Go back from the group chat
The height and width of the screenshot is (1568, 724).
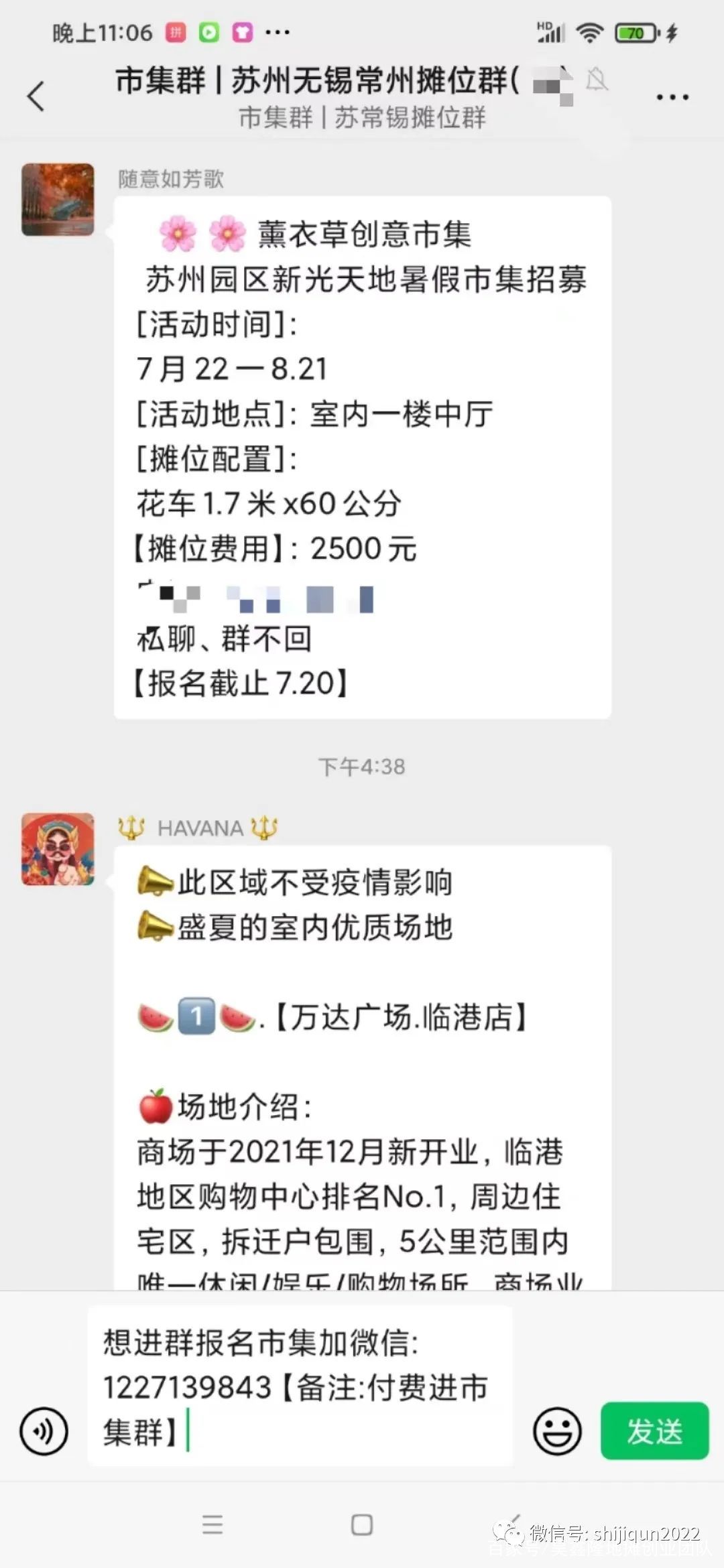click(36, 96)
